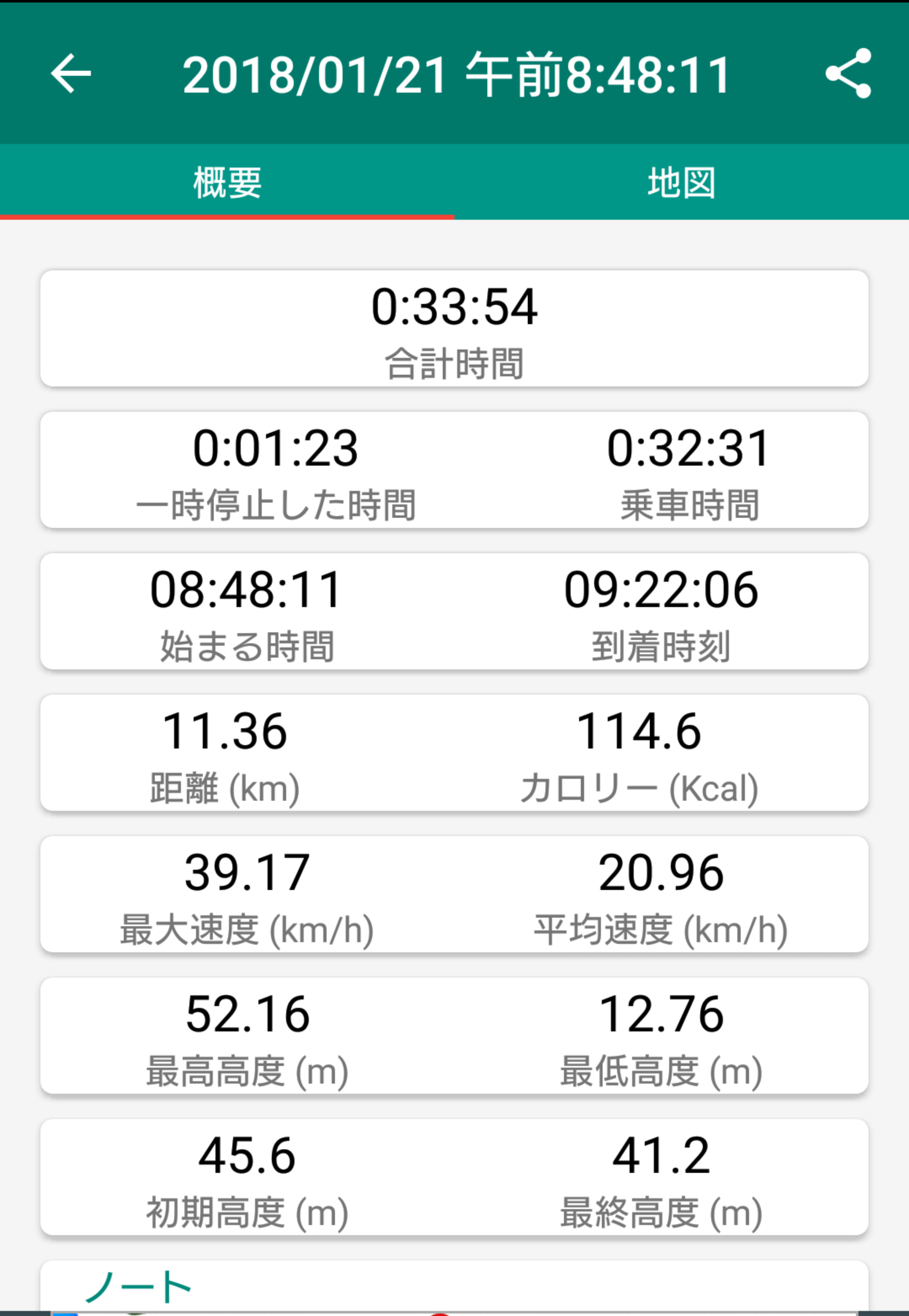
Task: Go back using the arrow icon
Action: 71,74
